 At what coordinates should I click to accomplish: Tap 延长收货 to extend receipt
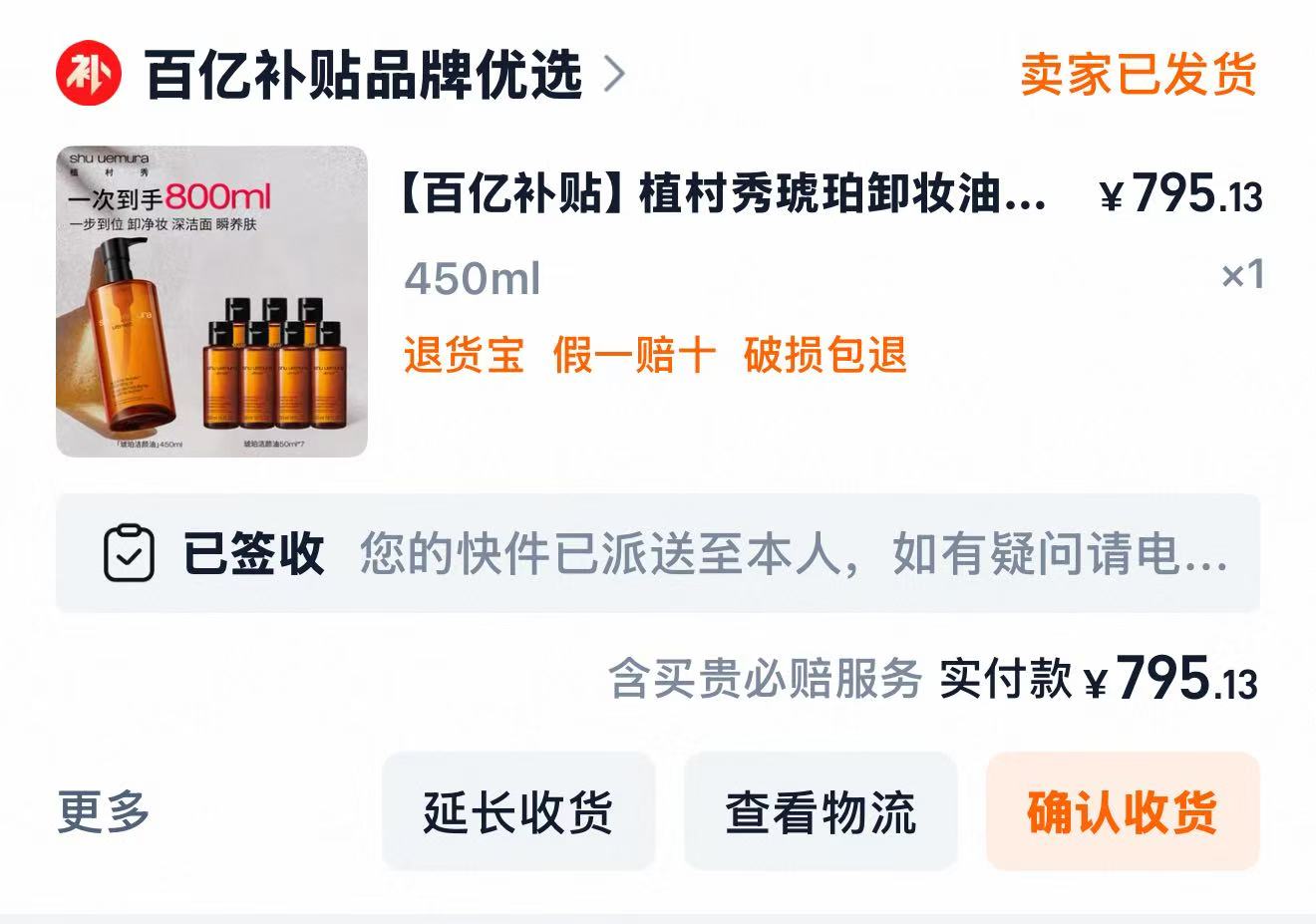(x=517, y=812)
